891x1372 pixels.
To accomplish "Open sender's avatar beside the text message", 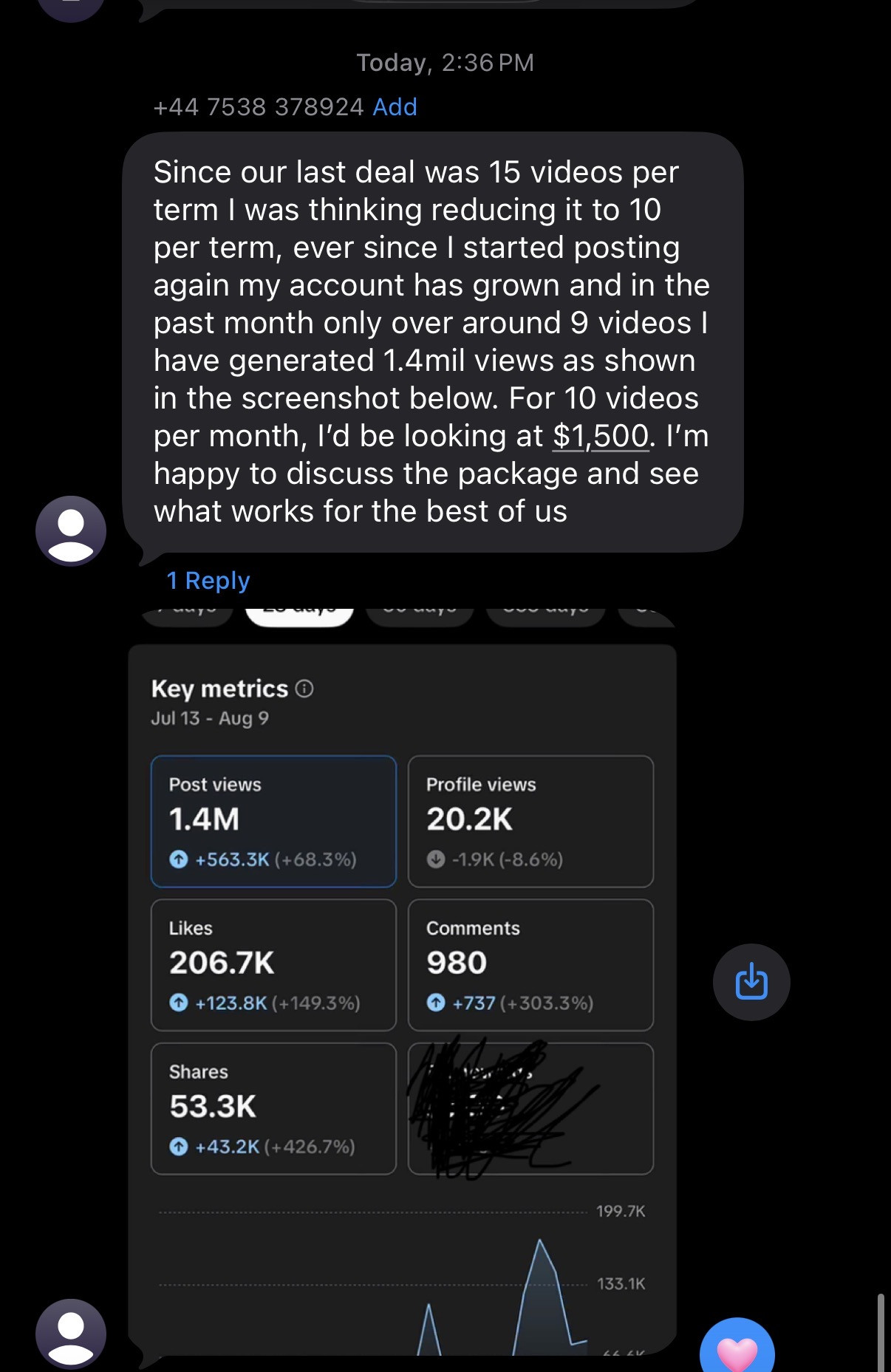I will pos(71,530).
